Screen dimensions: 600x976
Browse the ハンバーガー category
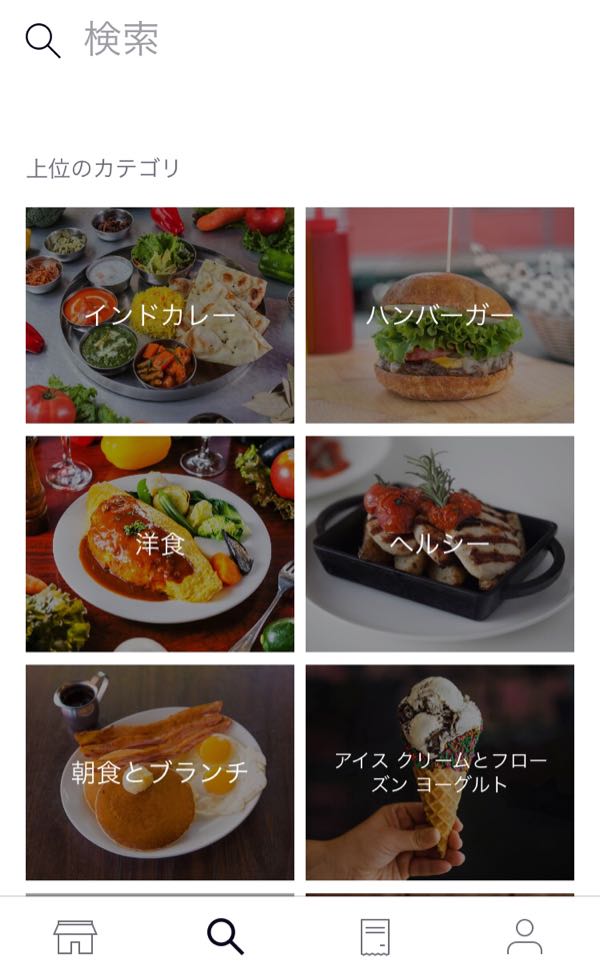440,315
